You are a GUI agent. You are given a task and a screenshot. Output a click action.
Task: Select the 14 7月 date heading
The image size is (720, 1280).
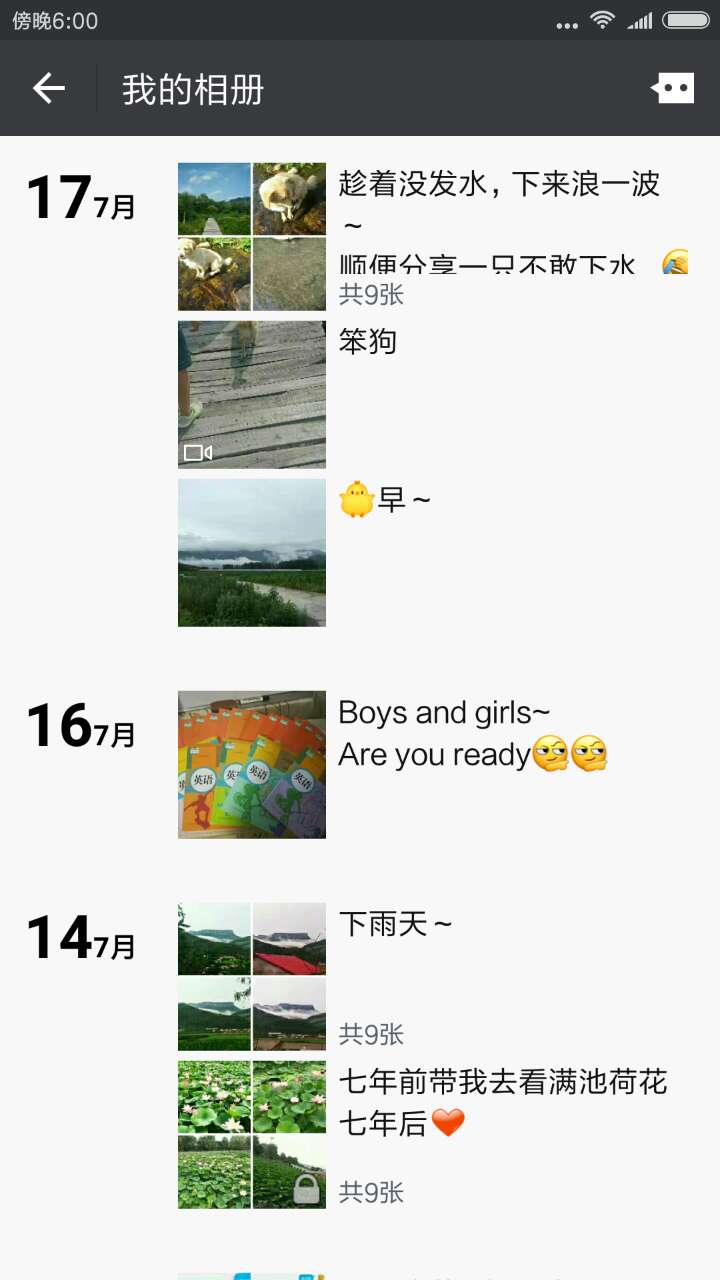pyautogui.click(x=78, y=938)
